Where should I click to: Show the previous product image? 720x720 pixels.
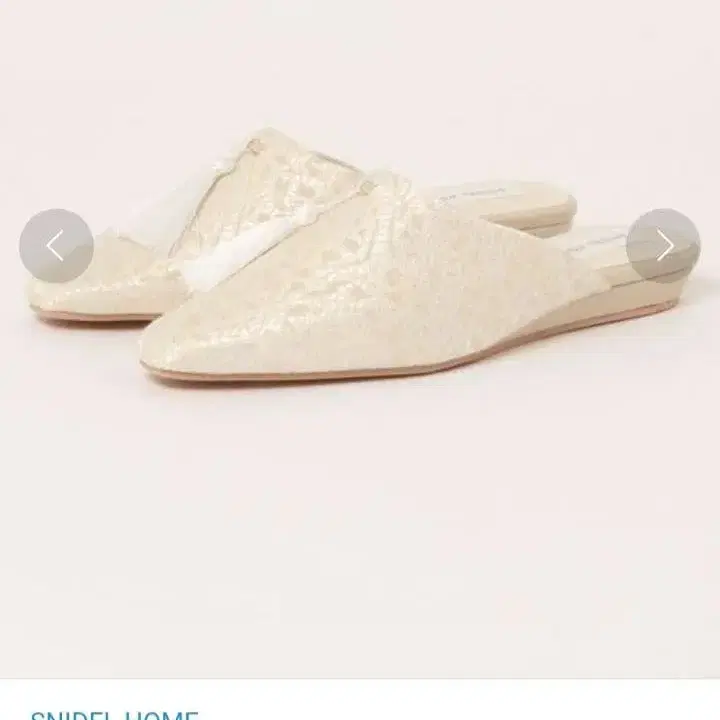56,246
